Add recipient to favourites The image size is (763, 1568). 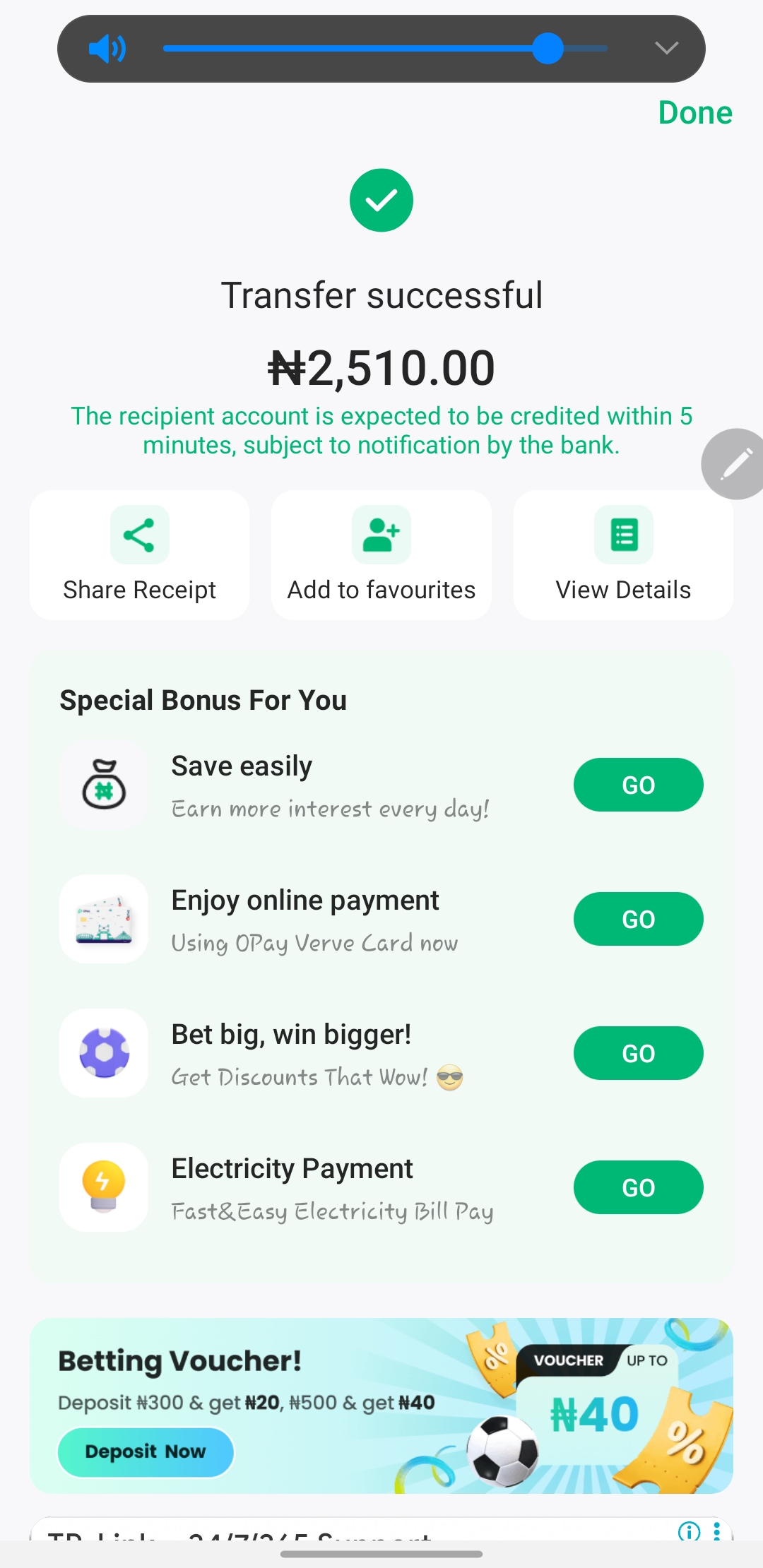point(381,555)
